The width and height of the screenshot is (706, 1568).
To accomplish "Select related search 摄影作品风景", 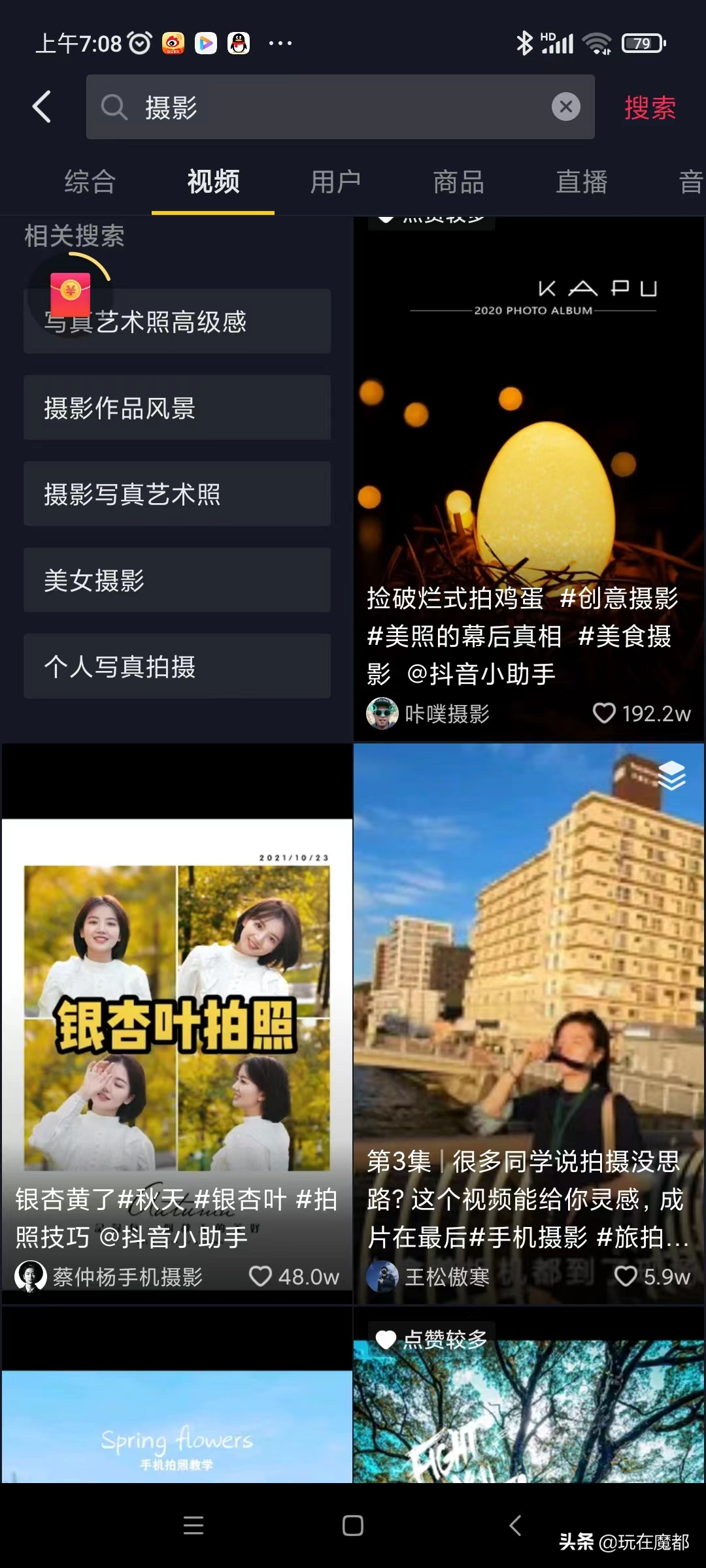I will [x=176, y=408].
